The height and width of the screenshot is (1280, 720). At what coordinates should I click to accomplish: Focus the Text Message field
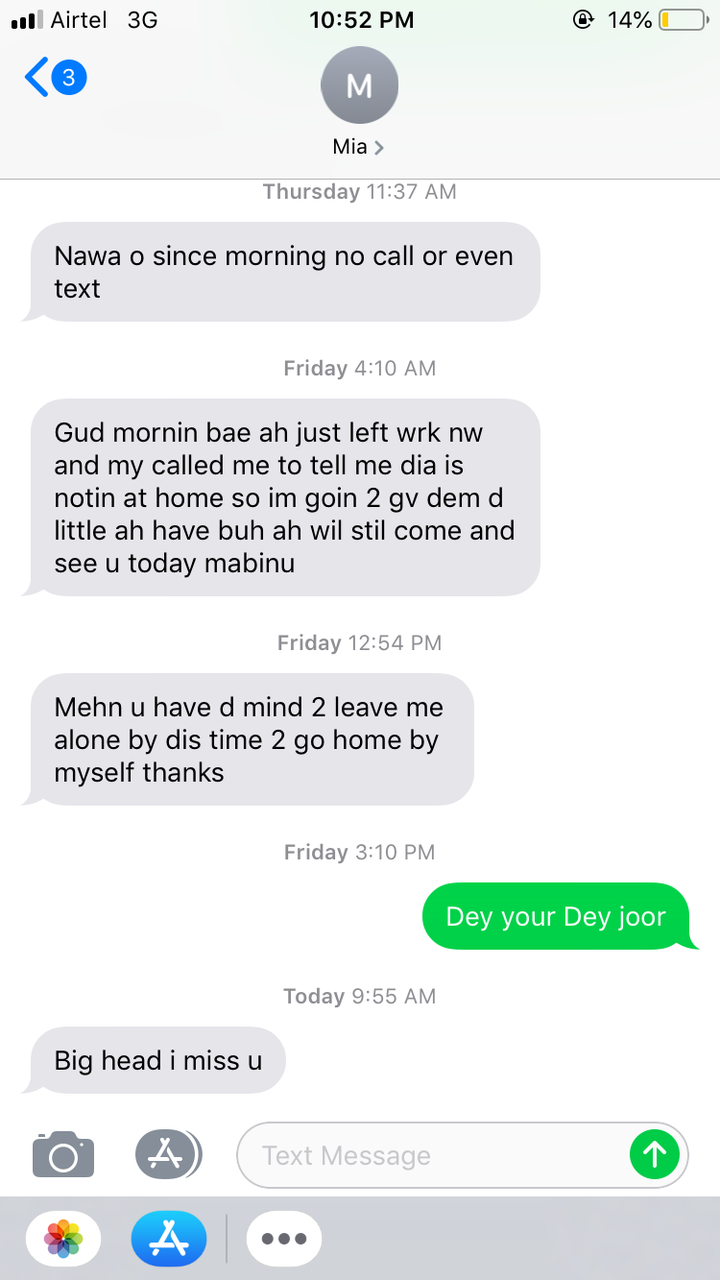[x=430, y=1156]
